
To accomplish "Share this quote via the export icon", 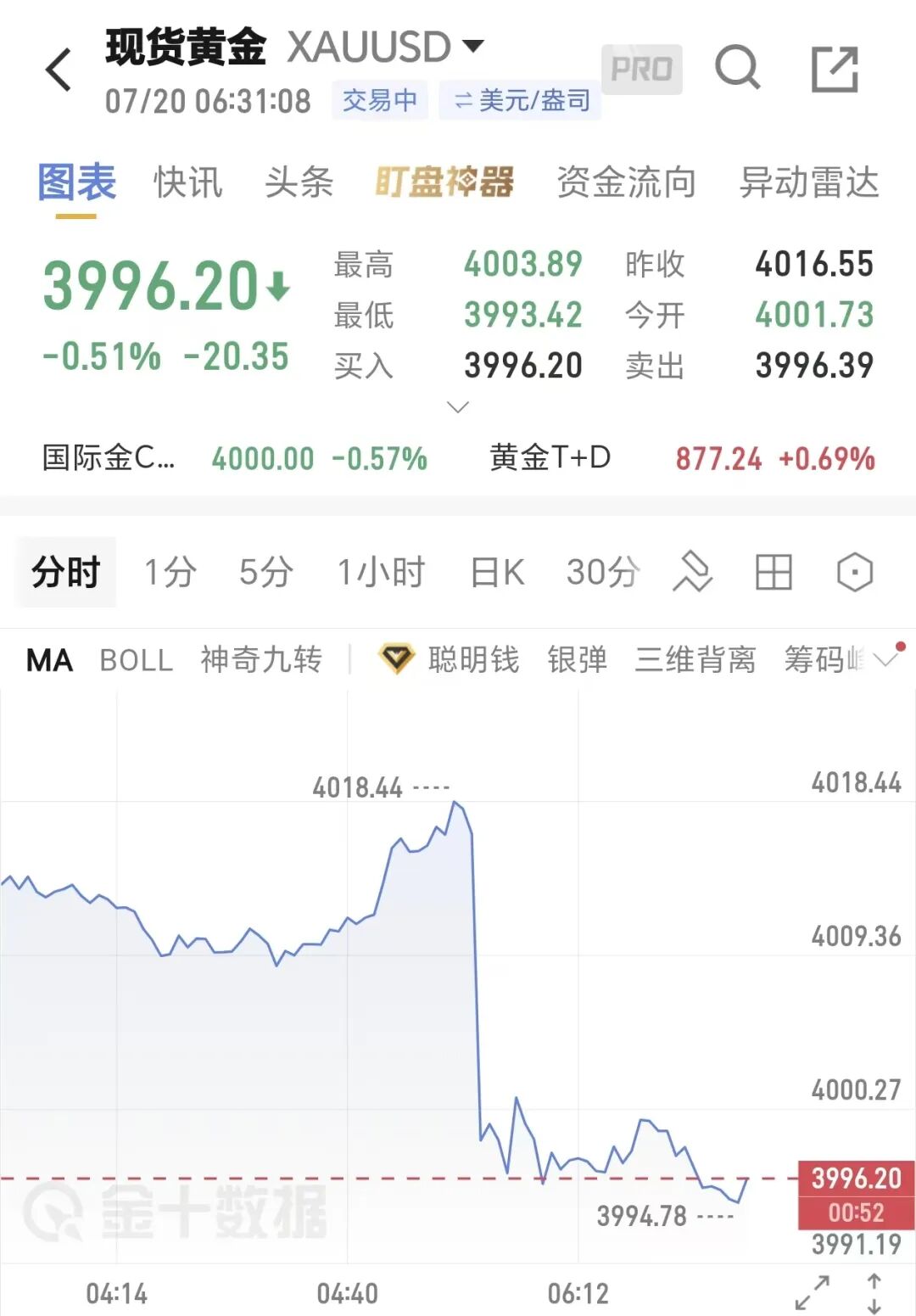I will [835, 69].
